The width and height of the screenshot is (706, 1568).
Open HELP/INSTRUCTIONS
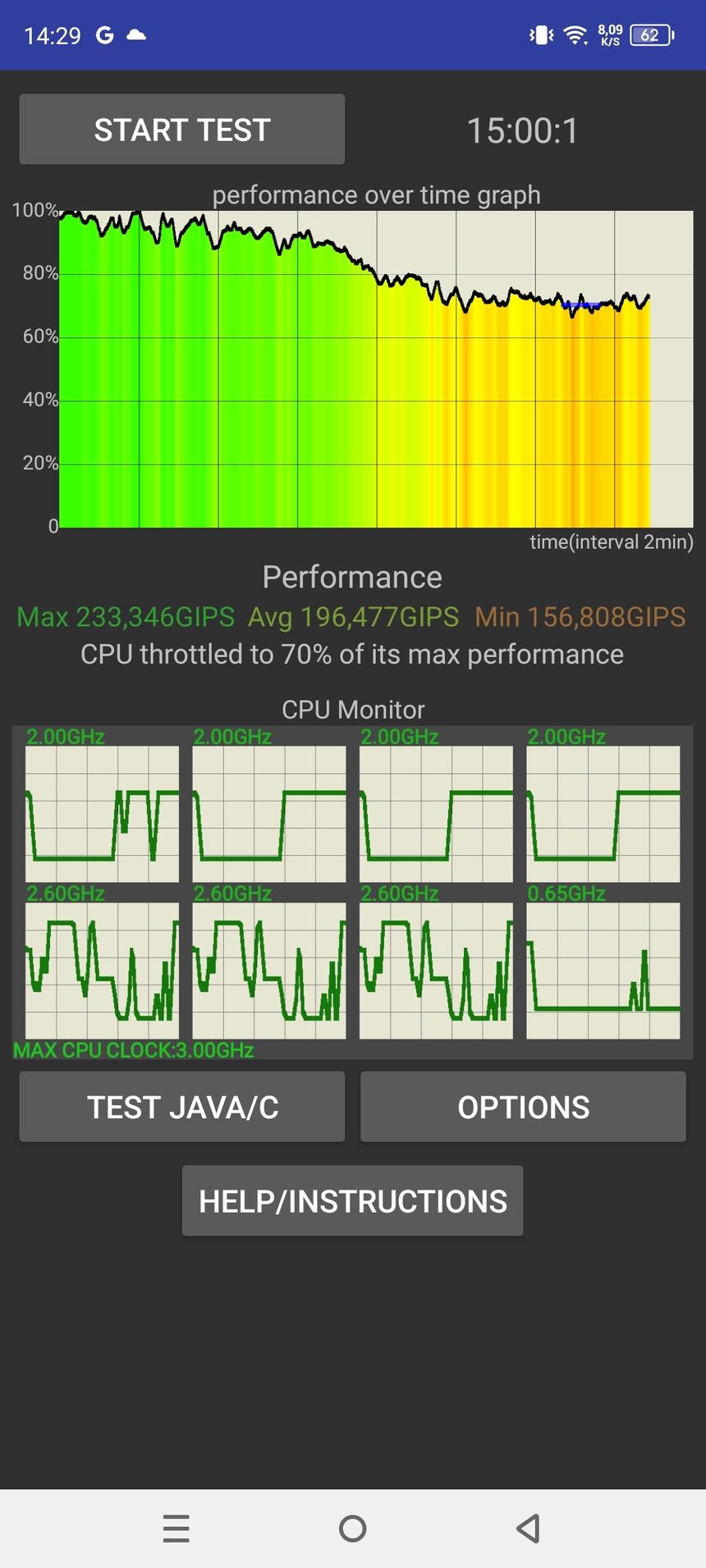click(351, 1200)
